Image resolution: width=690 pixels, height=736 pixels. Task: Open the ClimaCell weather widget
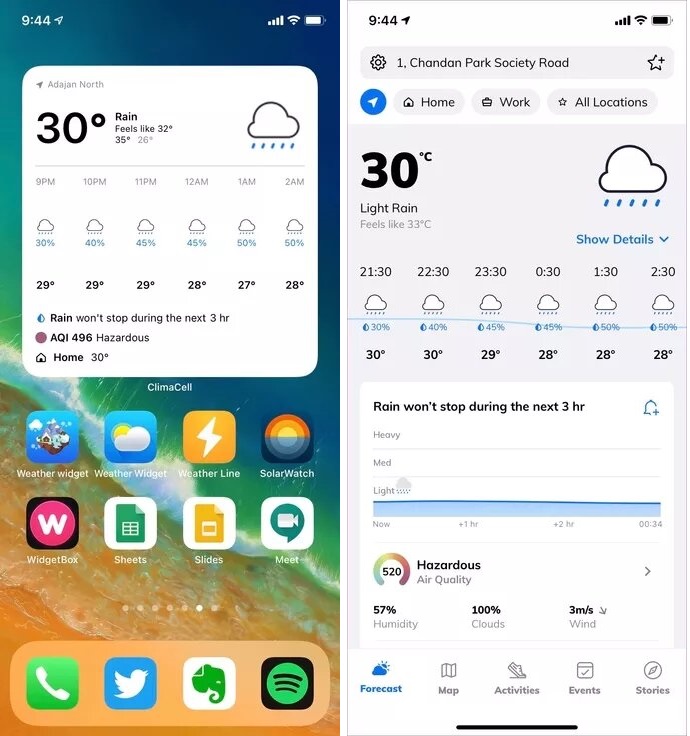click(x=170, y=220)
